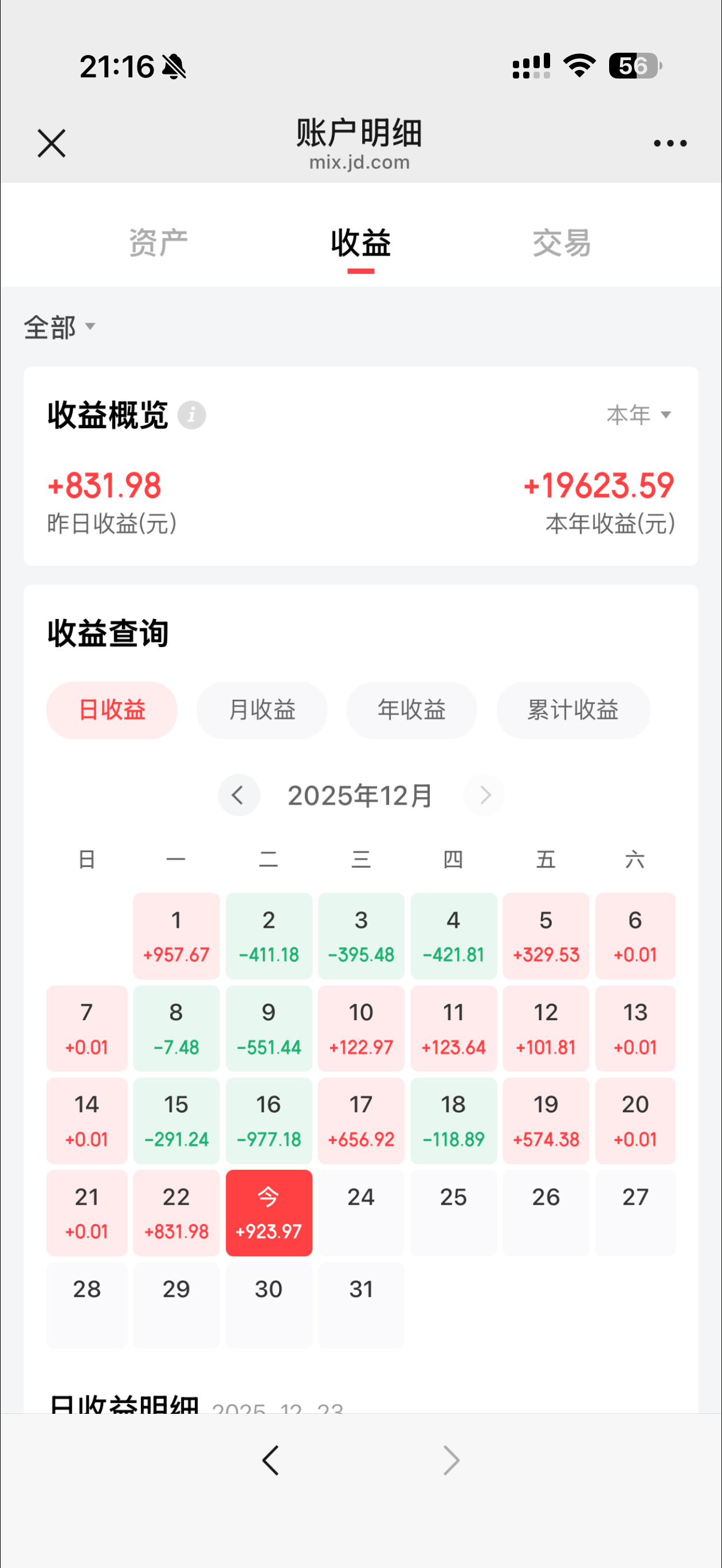This screenshot has width=722, height=1568.
Task: Tap the info icon beside 收益概览
Action: tap(192, 415)
